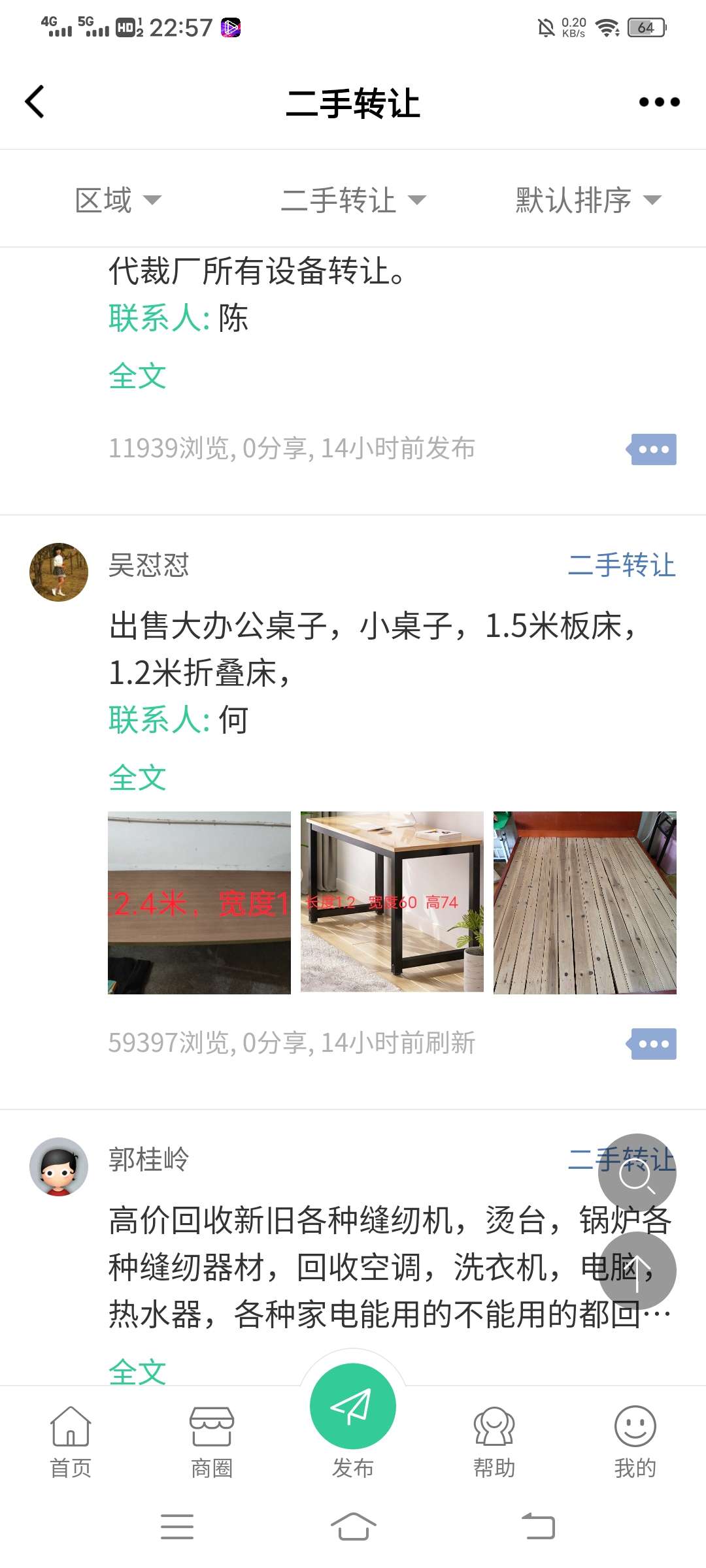Open 吴怼怼's profile avatar
This screenshot has height=1568, width=706.
tap(59, 572)
